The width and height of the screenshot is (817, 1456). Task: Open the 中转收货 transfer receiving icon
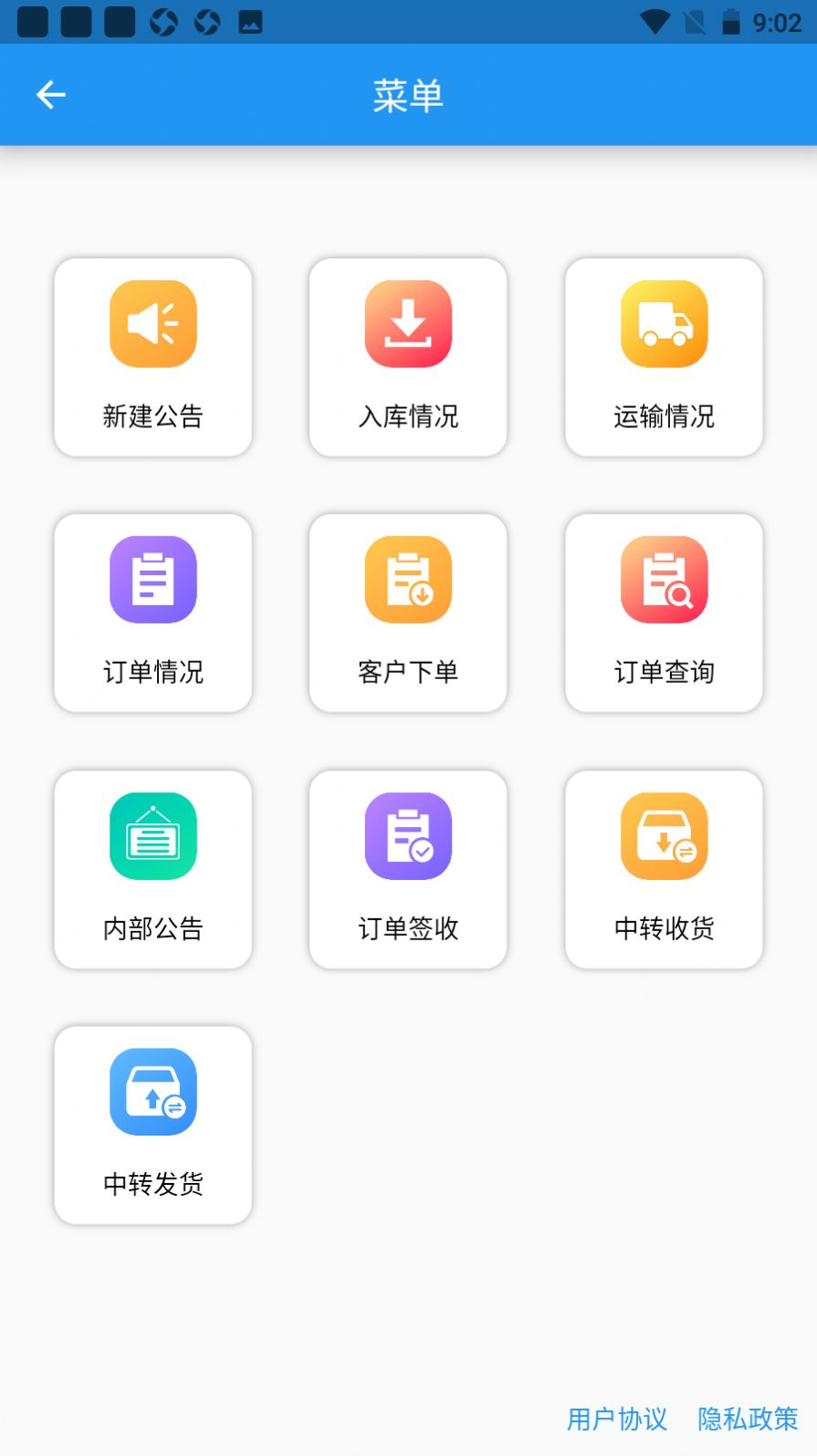(664, 836)
